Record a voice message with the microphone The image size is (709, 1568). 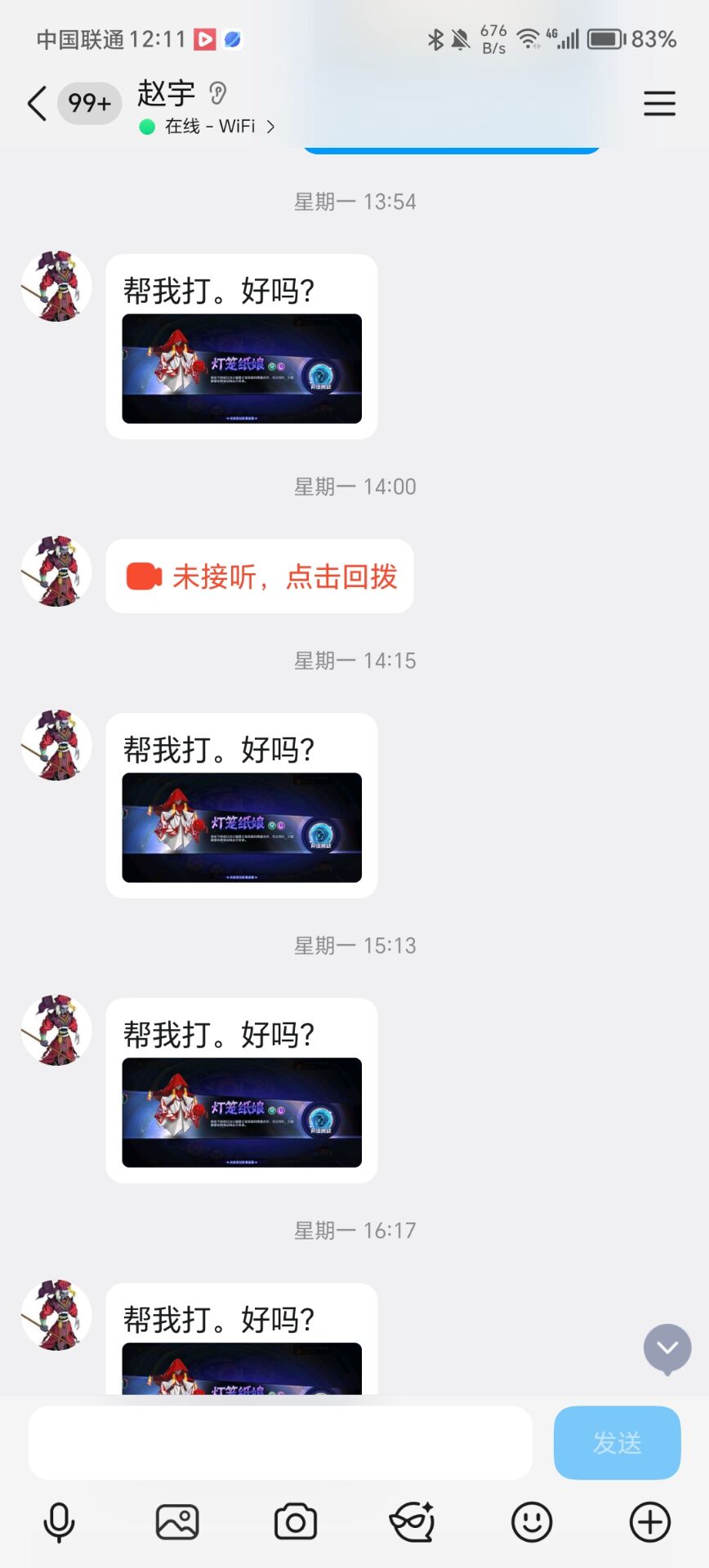click(59, 1522)
